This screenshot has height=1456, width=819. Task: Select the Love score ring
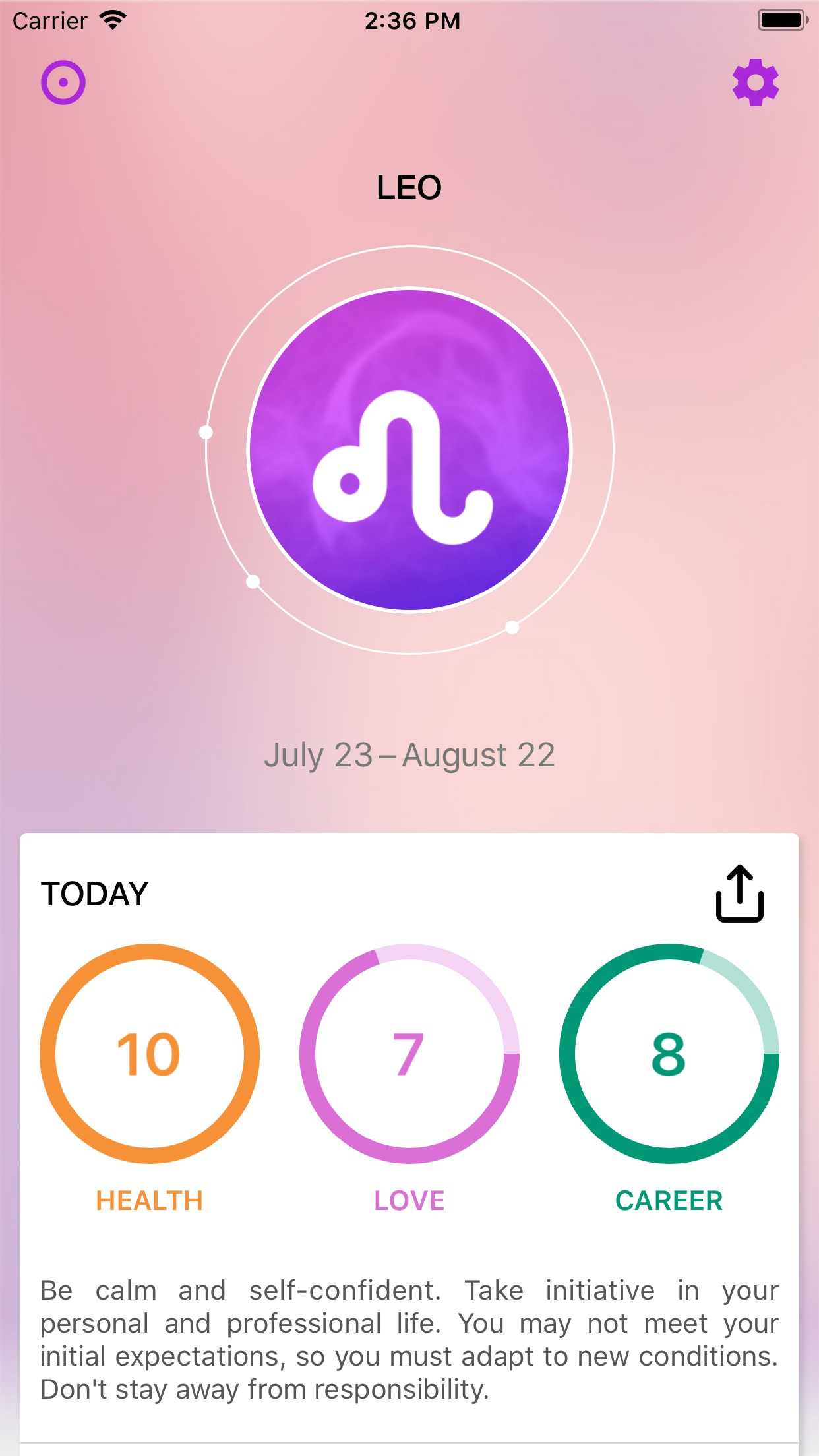coord(409,1056)
